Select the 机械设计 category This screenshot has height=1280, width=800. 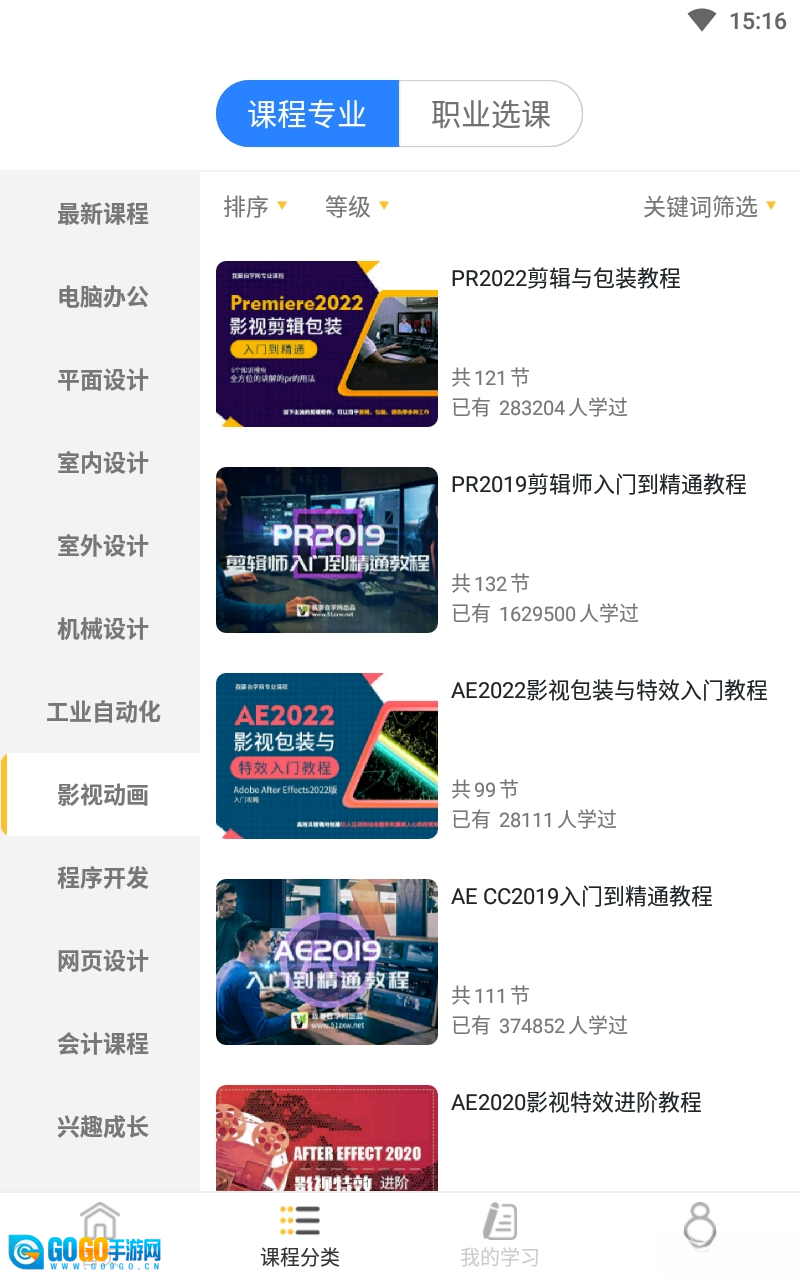102,628
